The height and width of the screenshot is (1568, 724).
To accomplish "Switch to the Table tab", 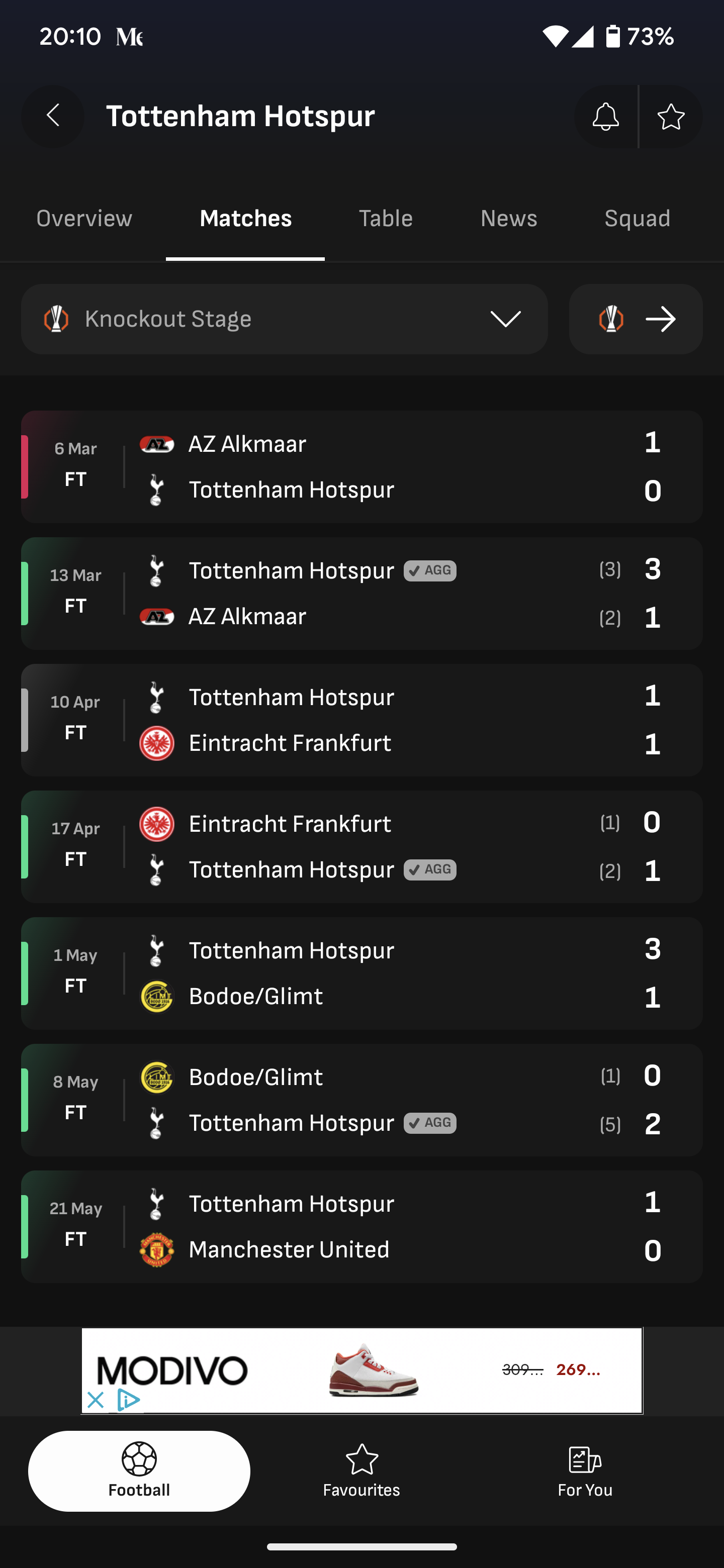I will click(386, 219).
